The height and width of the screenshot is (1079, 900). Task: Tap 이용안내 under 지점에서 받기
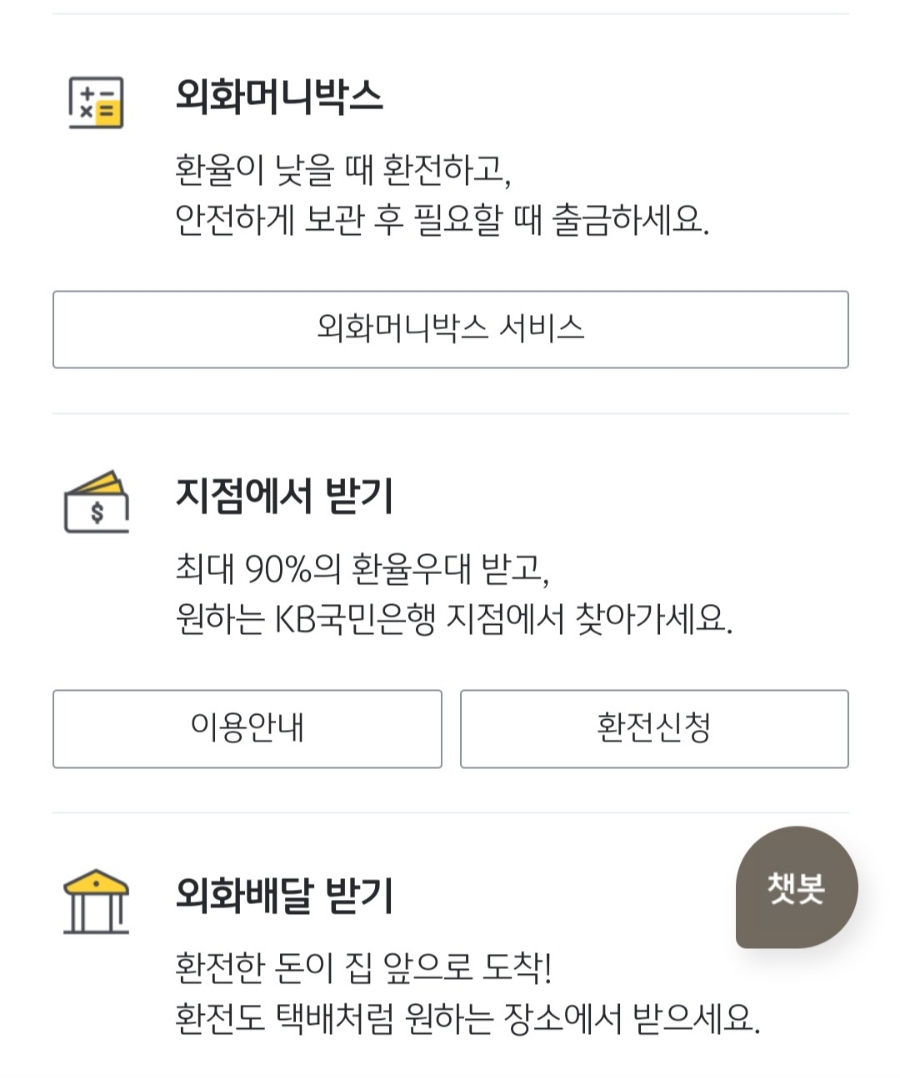pos(247,728)
